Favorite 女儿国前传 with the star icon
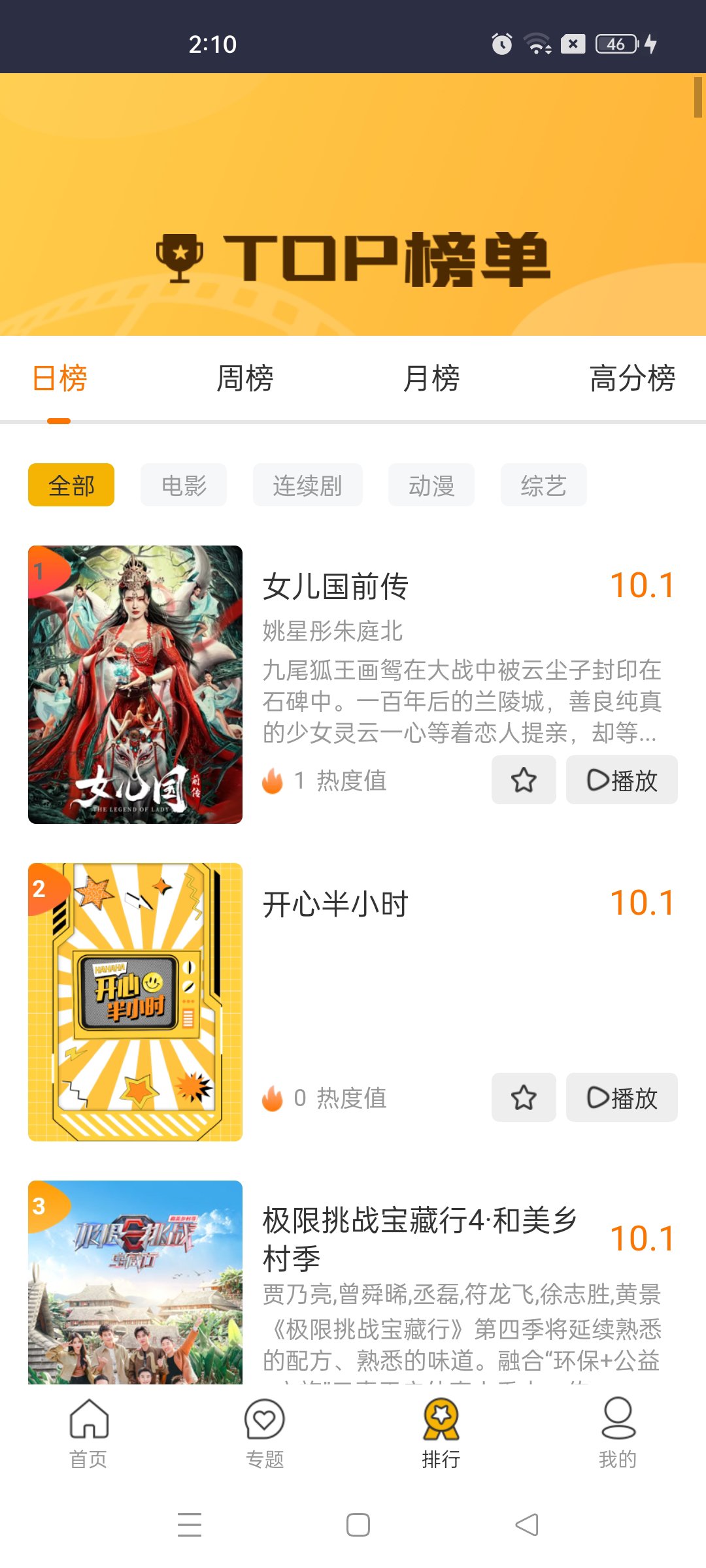This screenshot has width=706, height=1568. (x=524, y=780)
